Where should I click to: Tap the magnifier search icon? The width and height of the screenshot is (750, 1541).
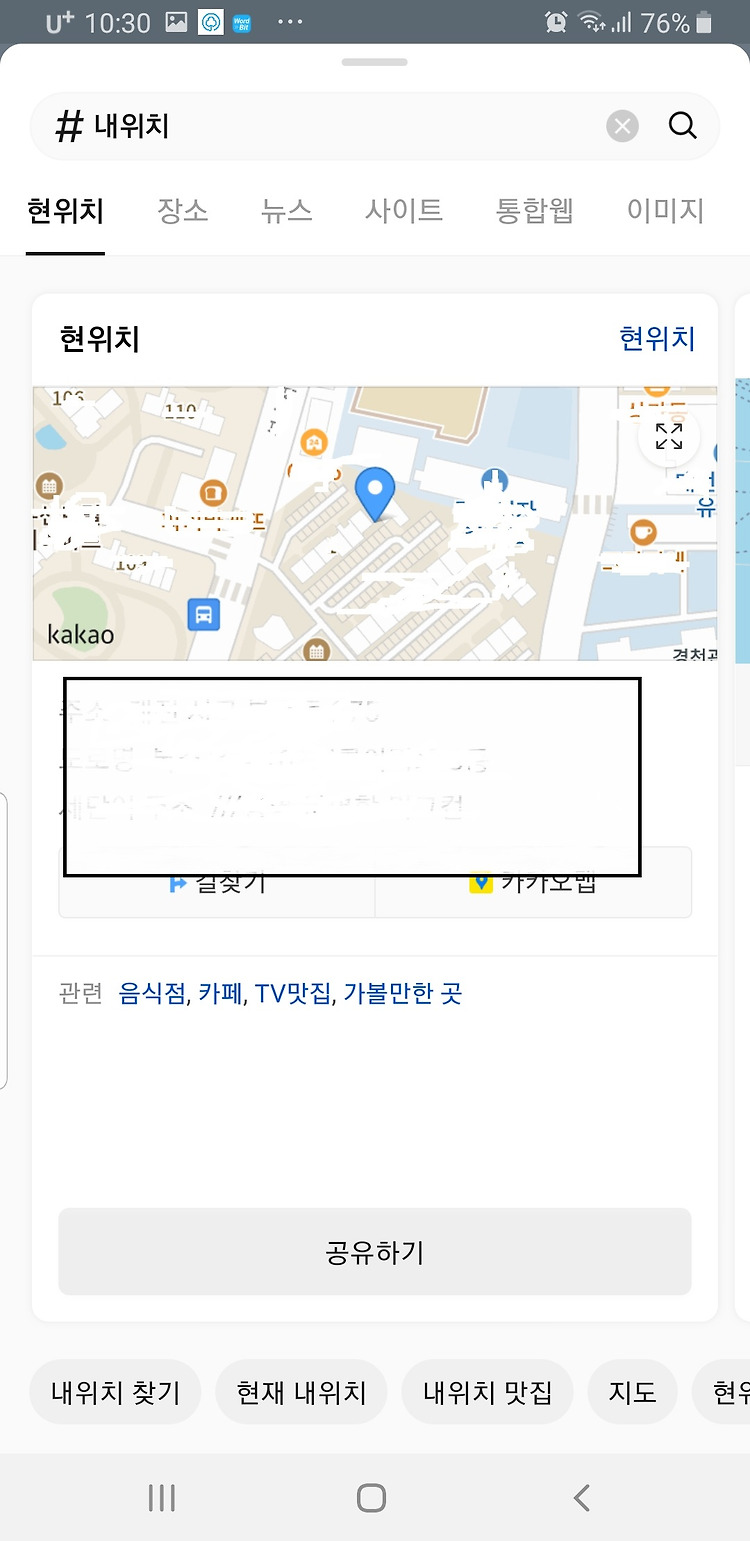pos(683,126)
